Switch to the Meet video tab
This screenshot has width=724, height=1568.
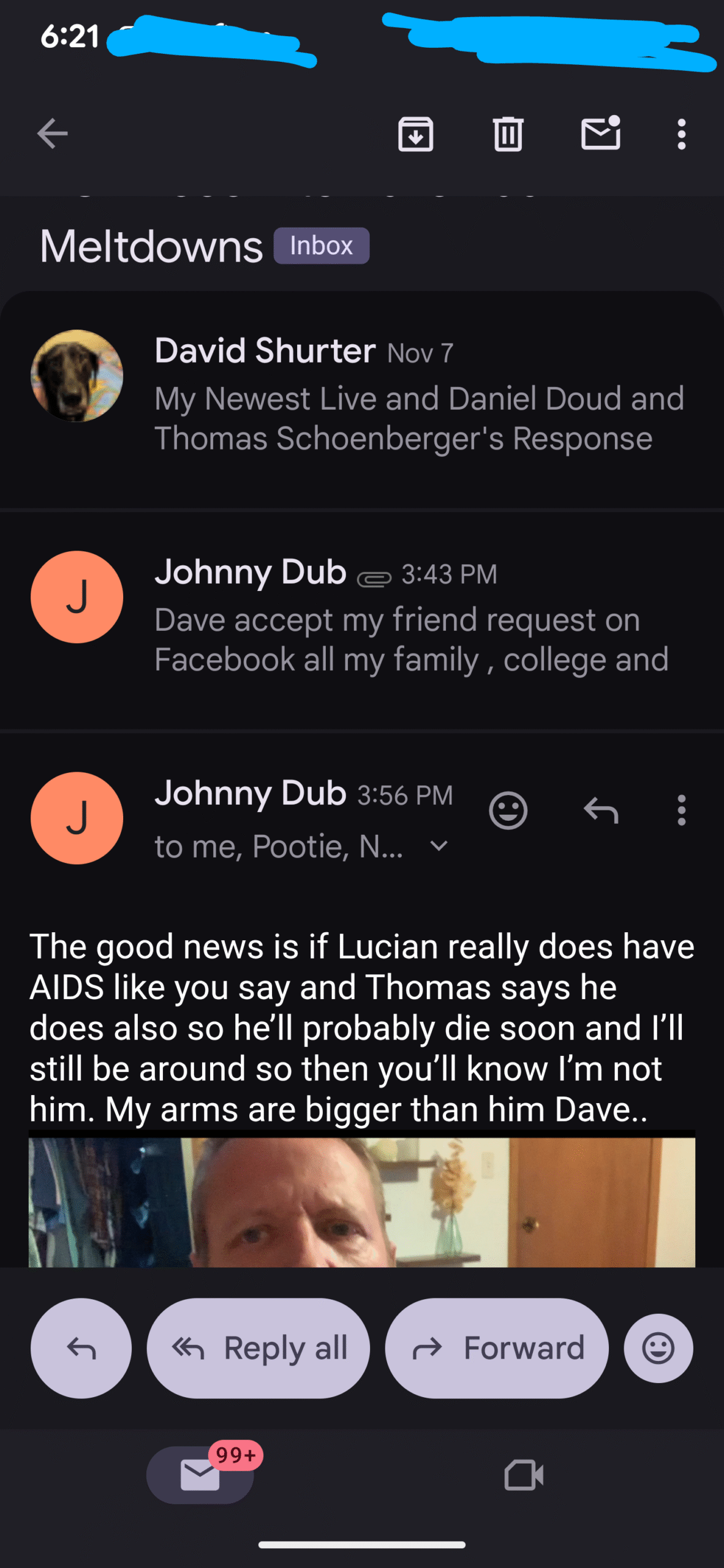click(524, 1474)
